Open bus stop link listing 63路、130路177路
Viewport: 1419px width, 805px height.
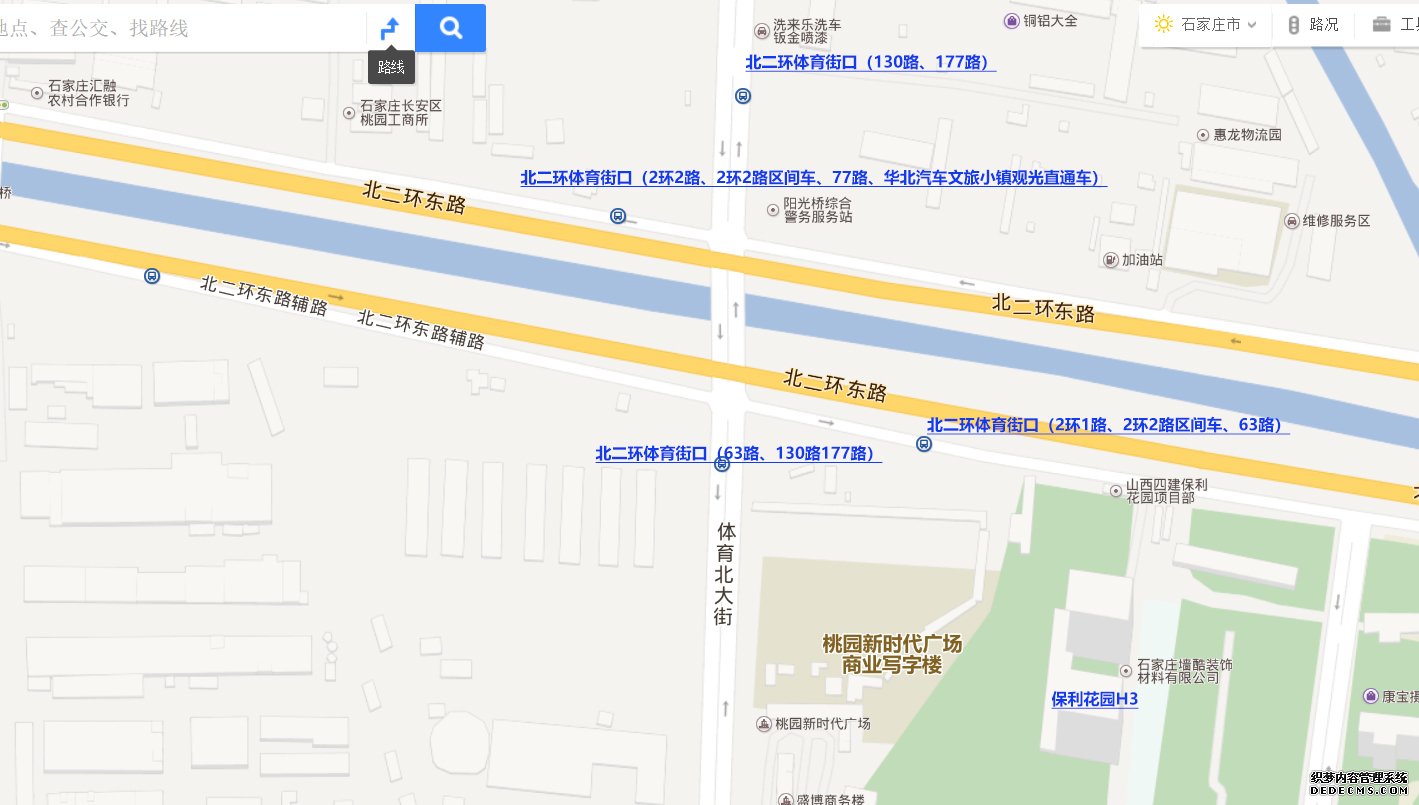tap(737, 453)
